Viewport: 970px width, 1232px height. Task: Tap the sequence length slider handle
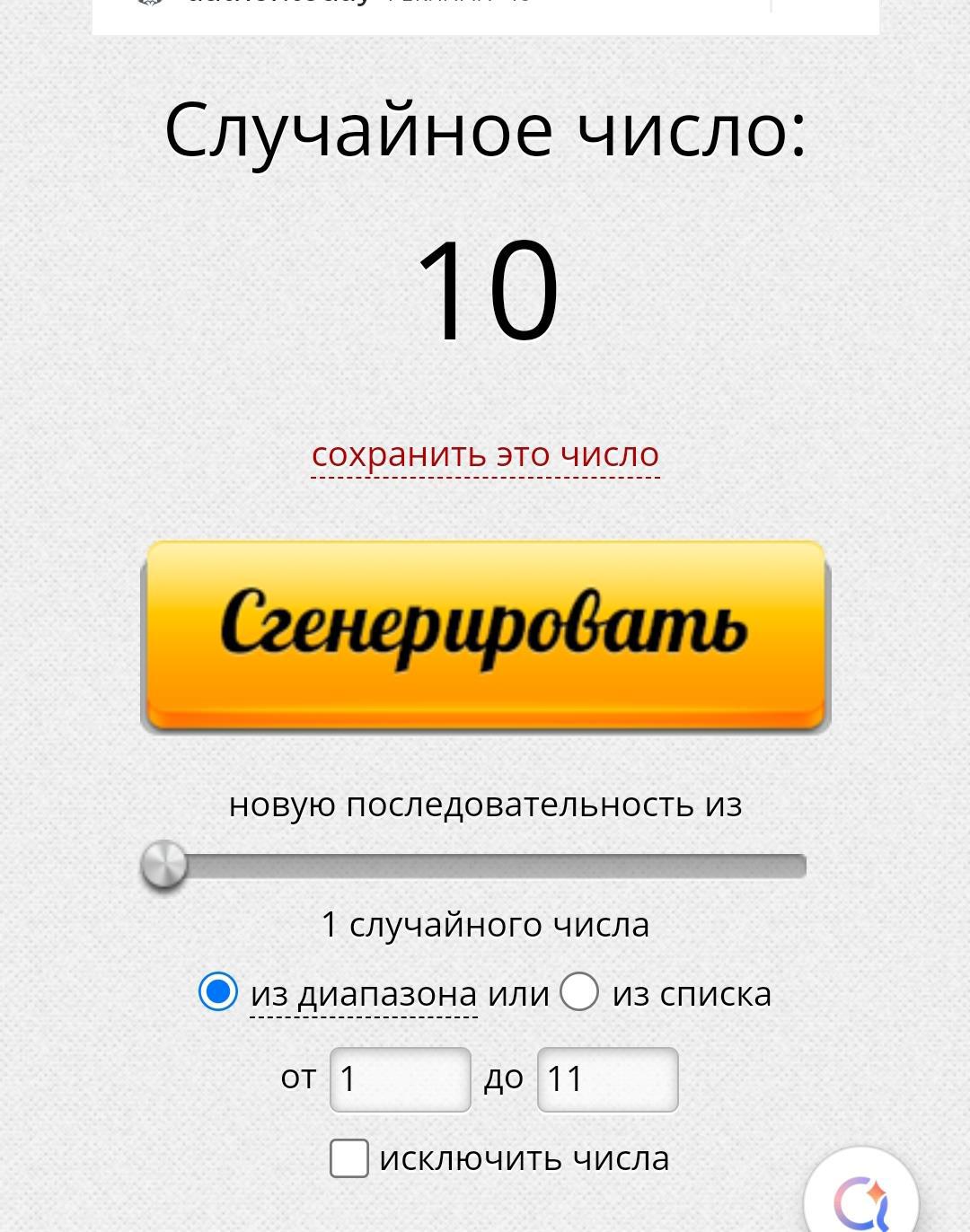pyautogui.click(x=164, y=866)
